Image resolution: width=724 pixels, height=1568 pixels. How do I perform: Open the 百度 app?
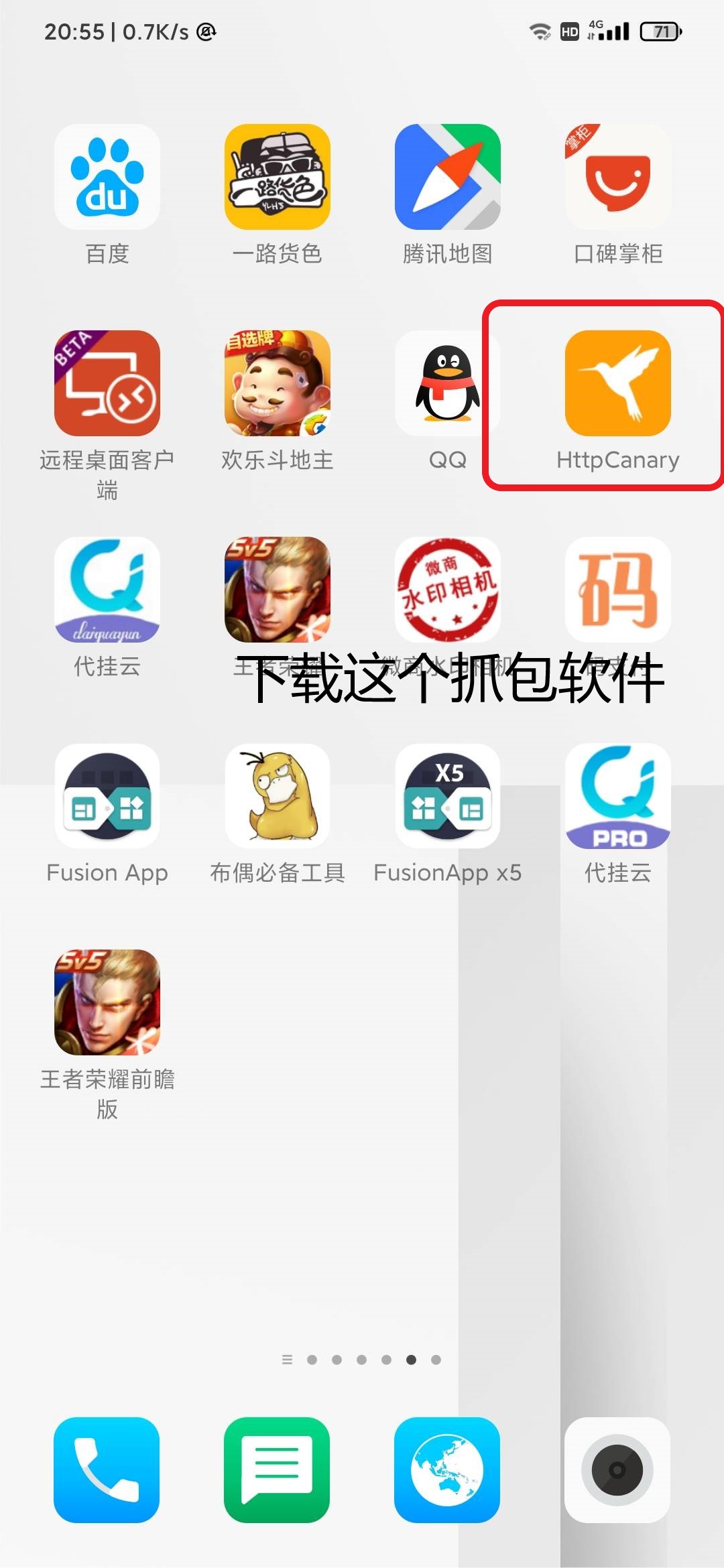click(x=107, y=177)
